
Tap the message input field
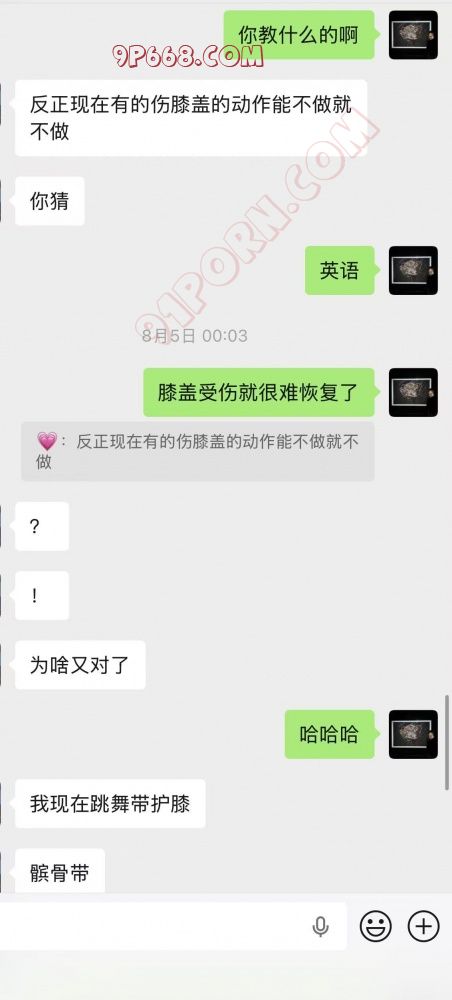172,925
